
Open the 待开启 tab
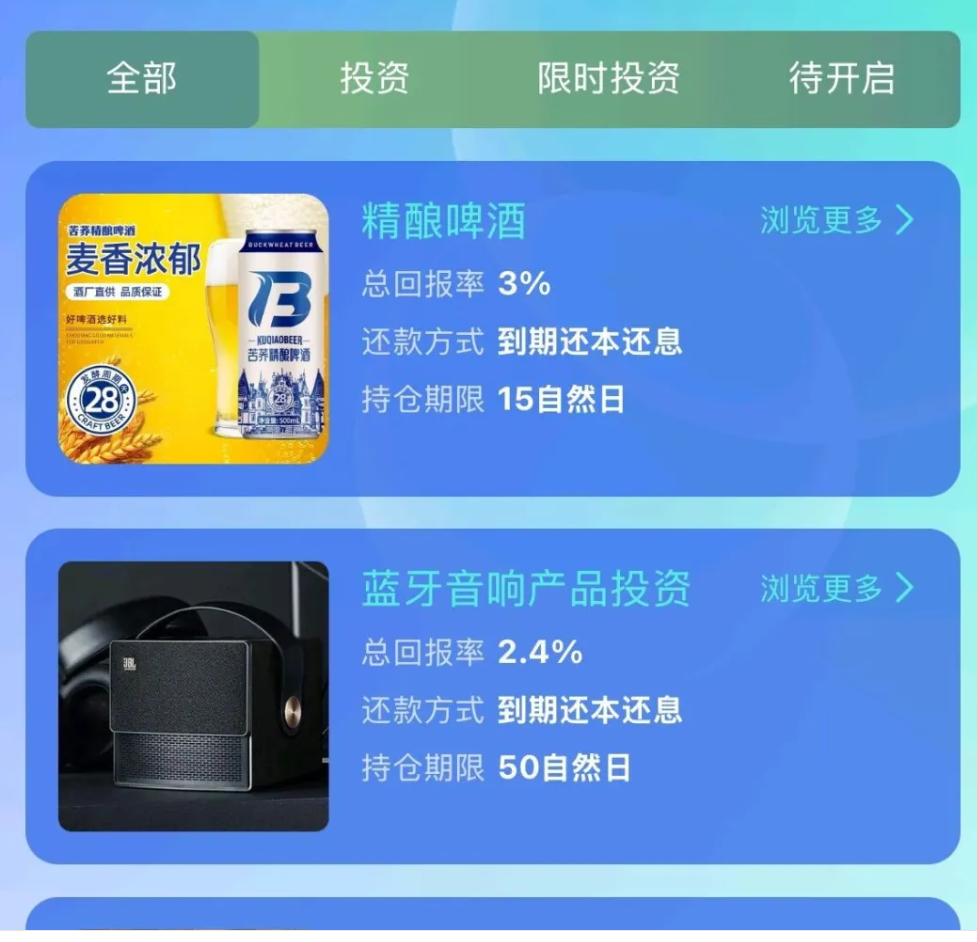pos(841,79)
